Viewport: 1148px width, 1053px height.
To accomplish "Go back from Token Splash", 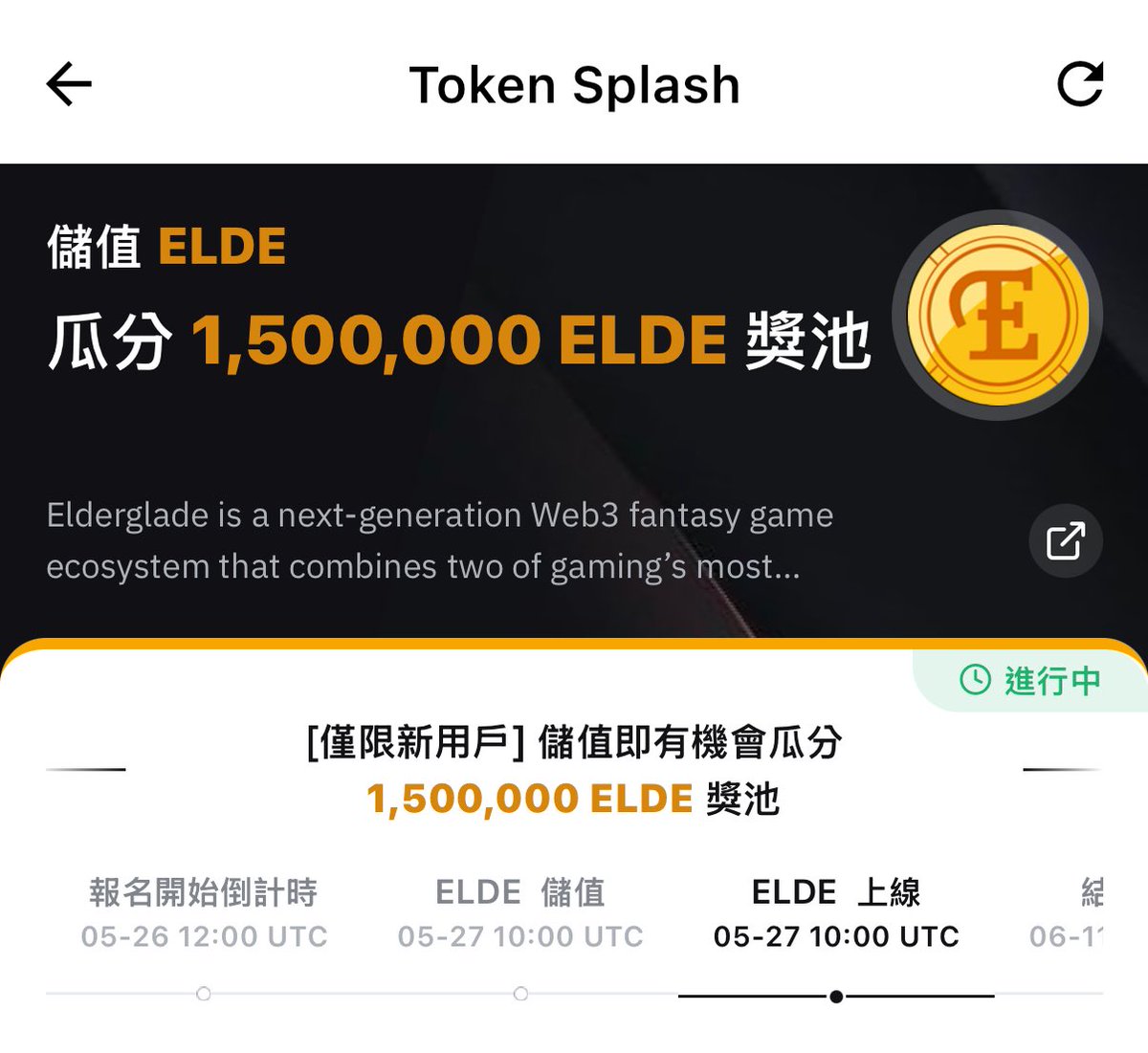I will (x=69, y=84).
